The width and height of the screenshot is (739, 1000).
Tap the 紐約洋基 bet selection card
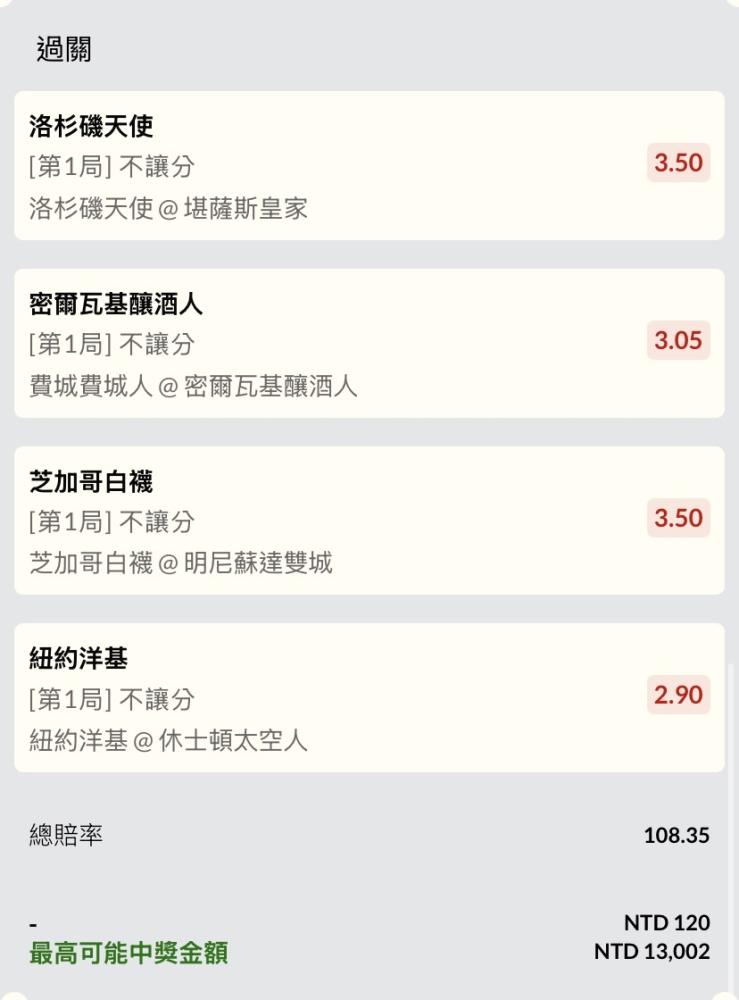click(368, 698)
